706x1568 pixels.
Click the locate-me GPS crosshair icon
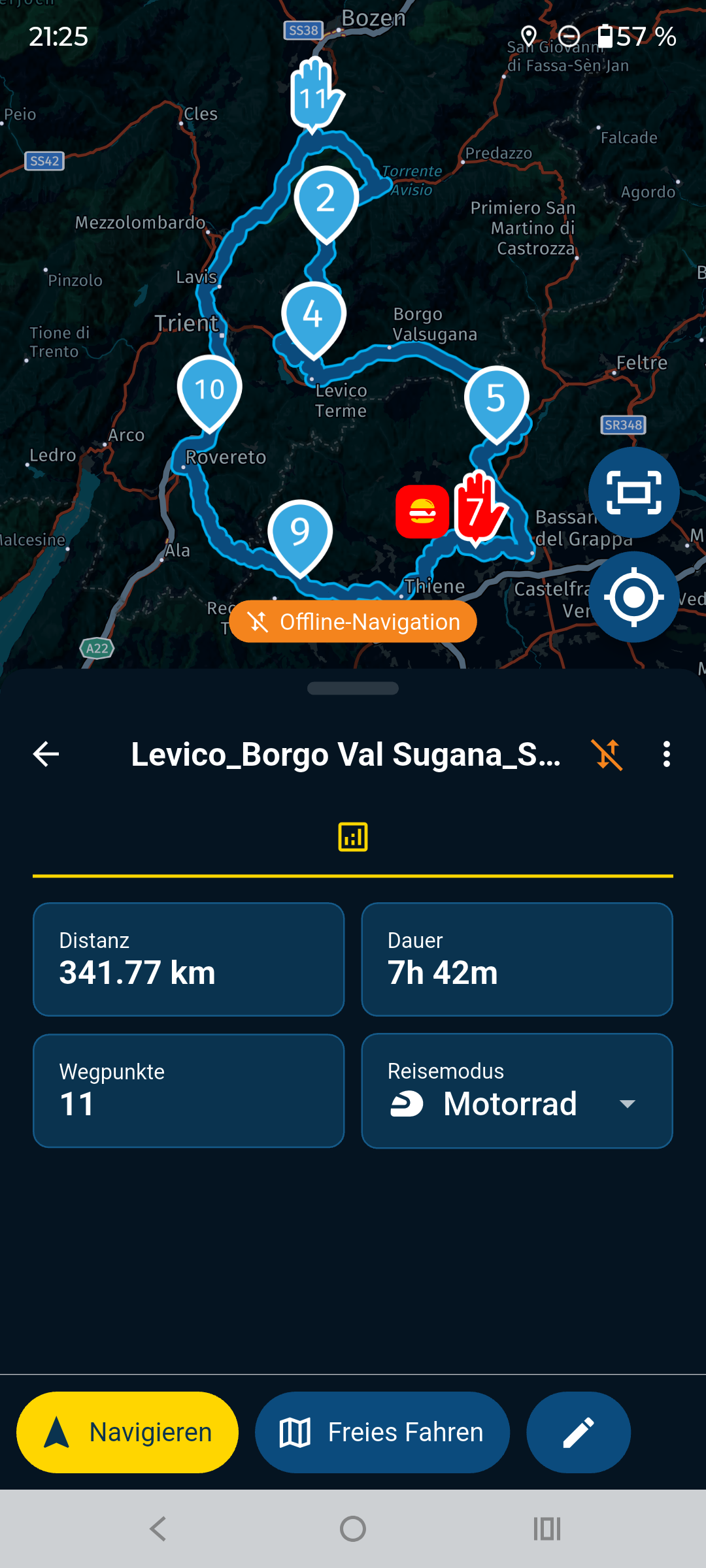(633, 595)
